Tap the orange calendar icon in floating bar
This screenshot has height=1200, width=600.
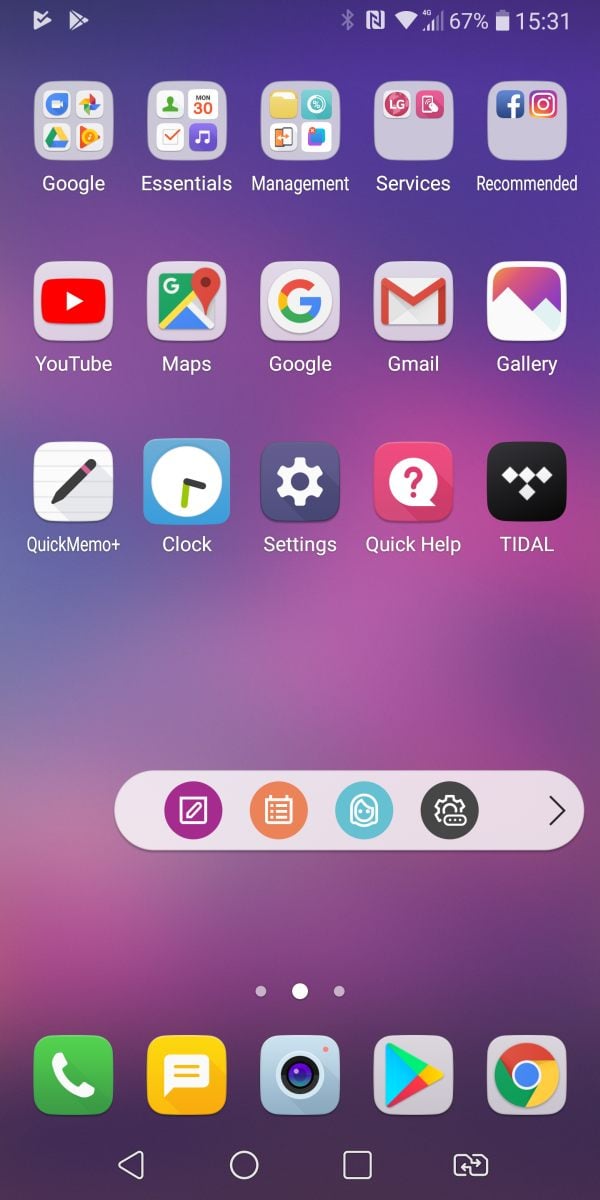pos(279,810)
